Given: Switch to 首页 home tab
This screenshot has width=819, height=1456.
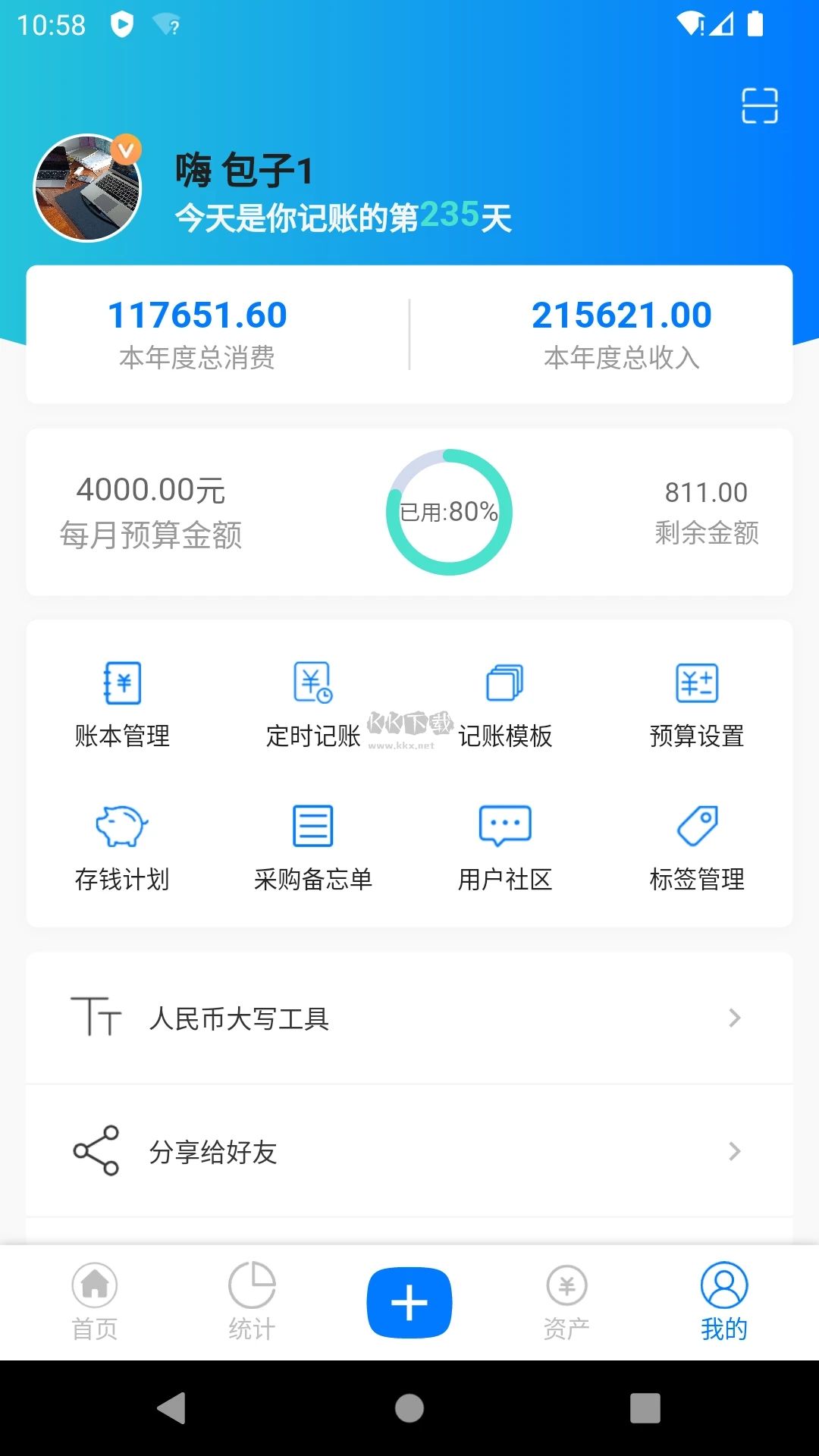Looking at the screenshot, I should click(x=94, y=1301).
